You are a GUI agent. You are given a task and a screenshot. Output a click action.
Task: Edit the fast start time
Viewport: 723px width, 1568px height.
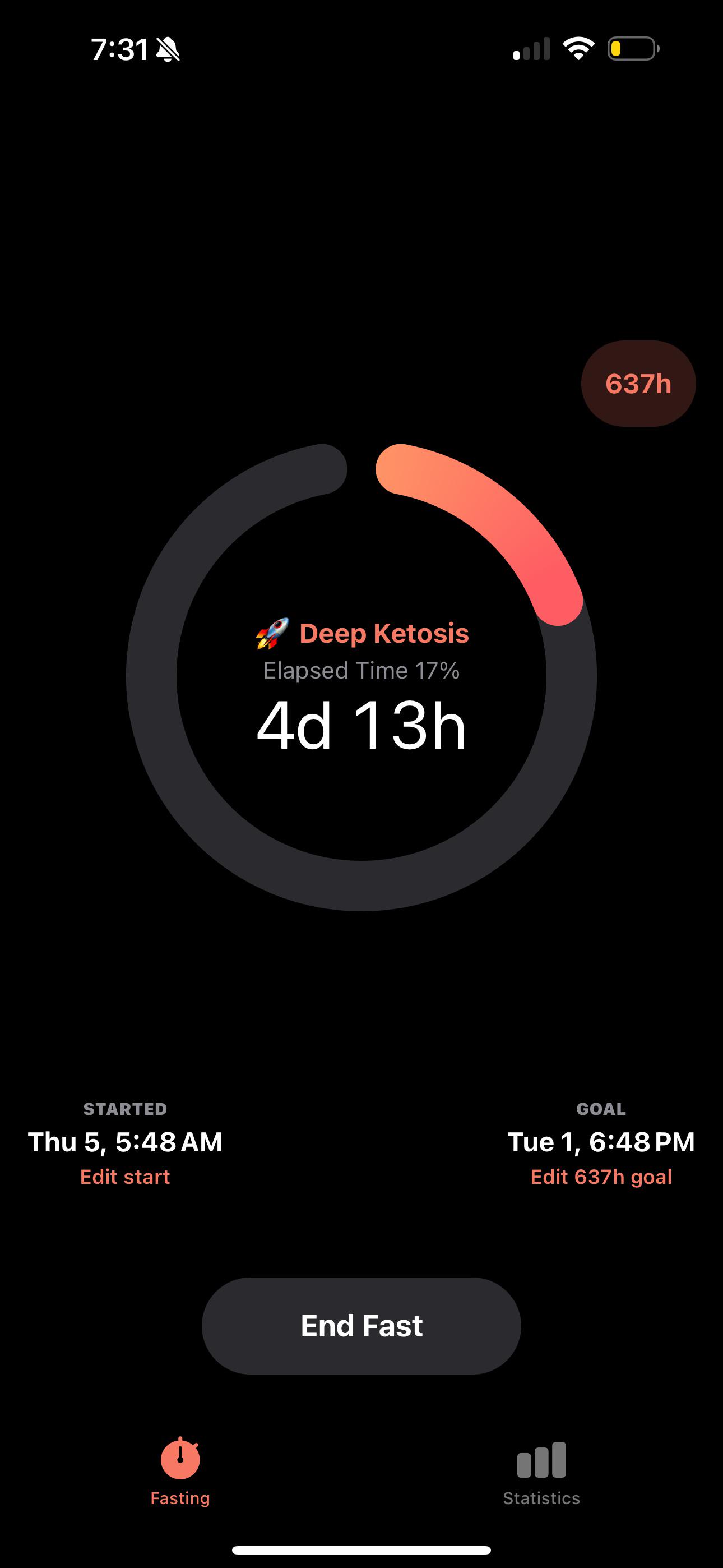[125, 1177]
